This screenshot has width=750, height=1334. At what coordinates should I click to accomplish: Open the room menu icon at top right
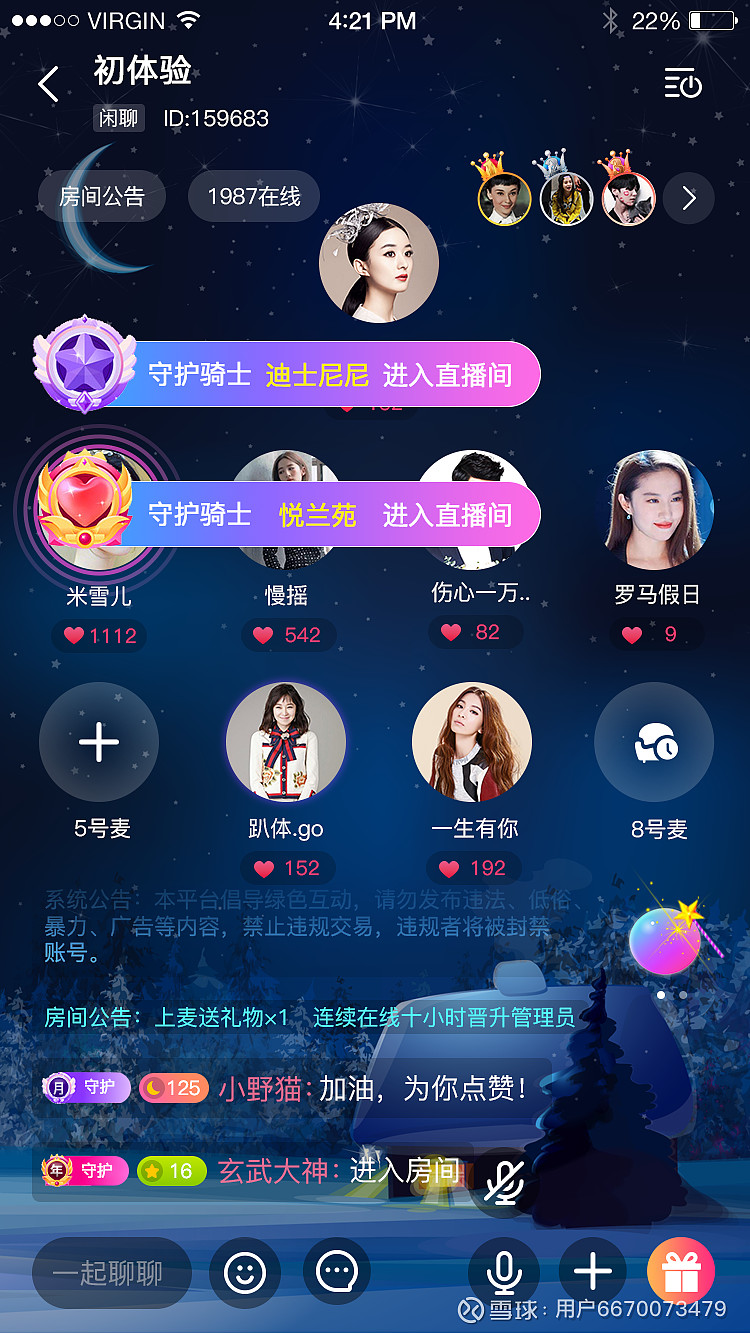pyautogui.click(x=683, y=84)
